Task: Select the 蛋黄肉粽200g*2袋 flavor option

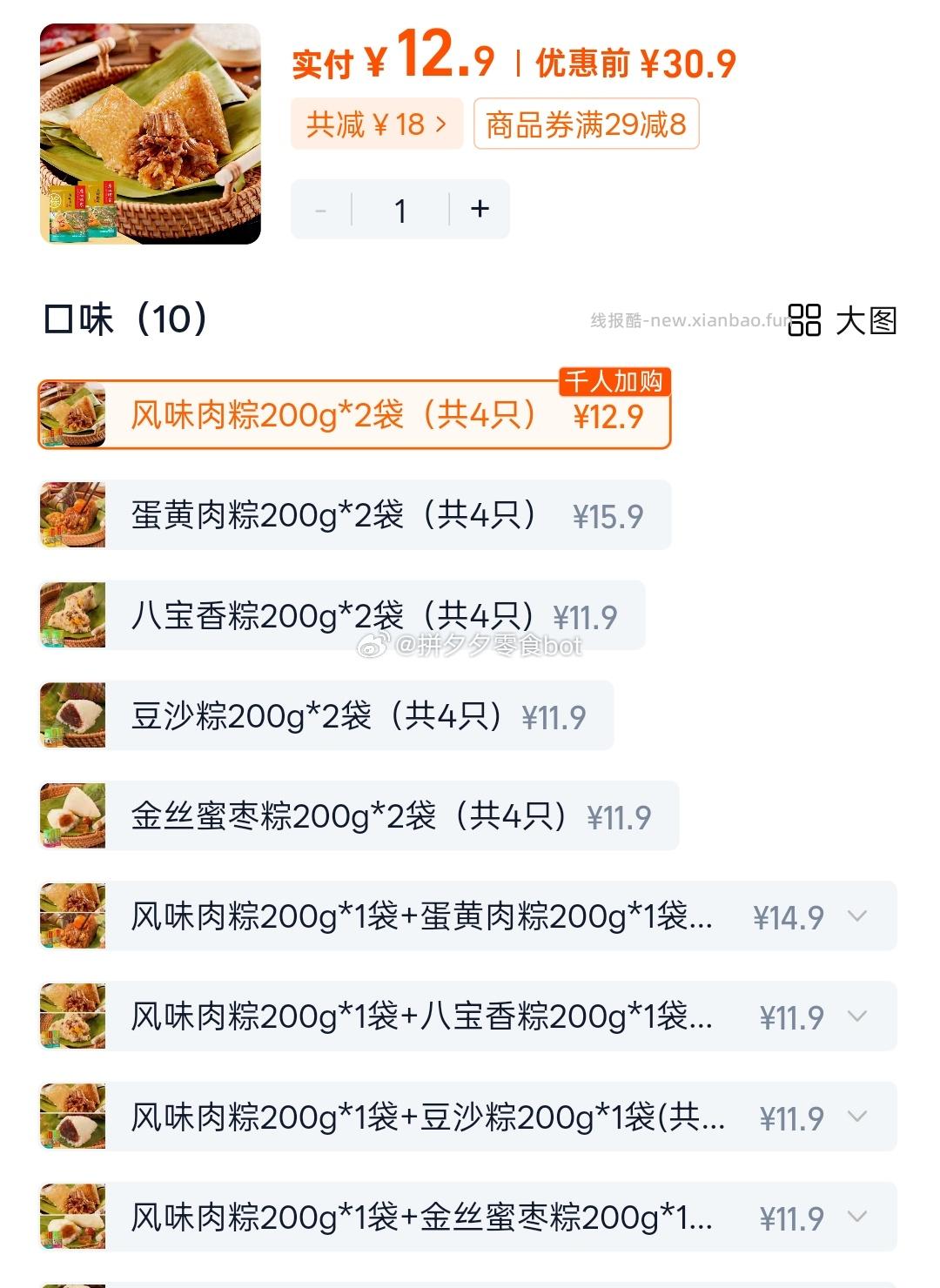Action: [x=348, y=514]
